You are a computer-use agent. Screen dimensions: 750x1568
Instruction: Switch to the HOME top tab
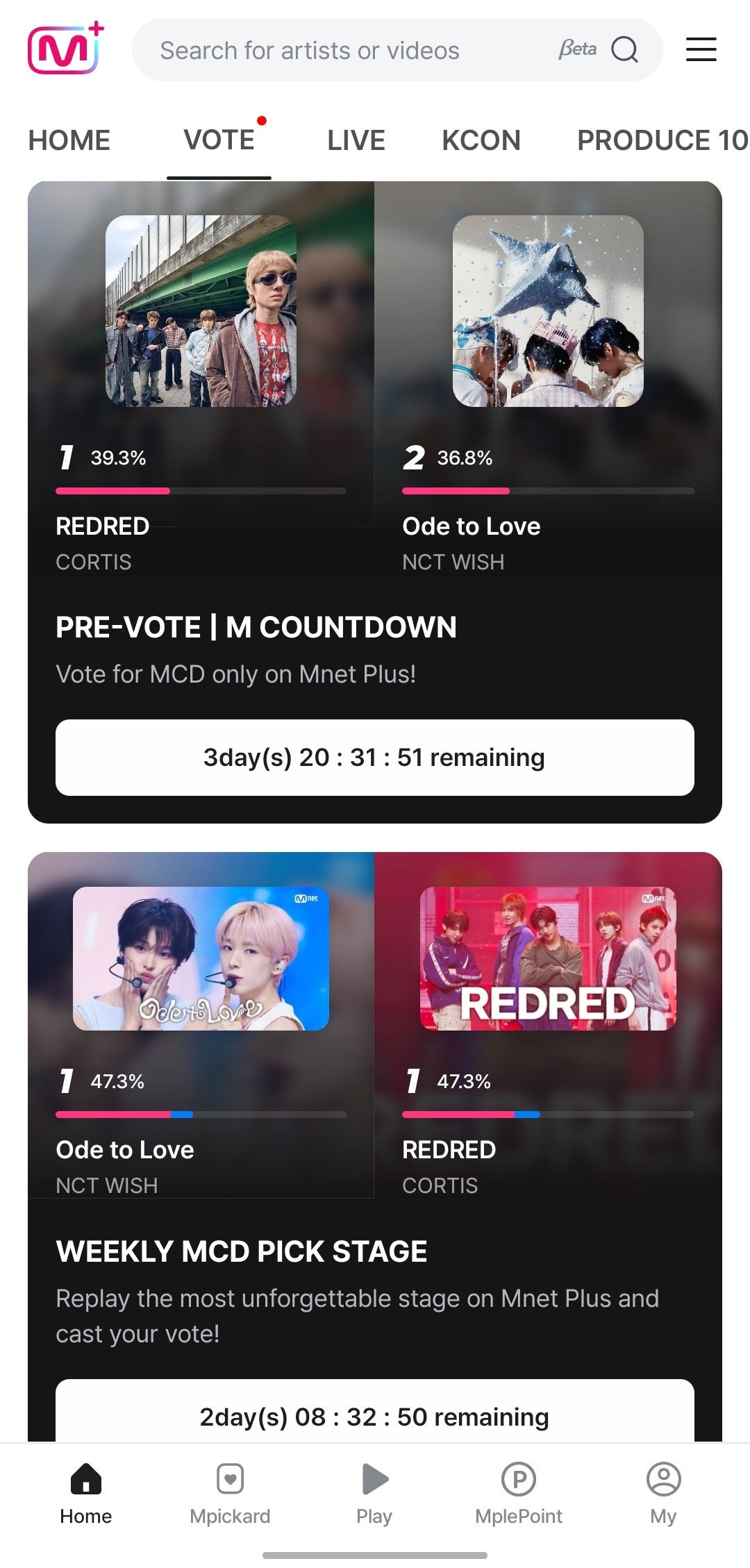point(69,140)
